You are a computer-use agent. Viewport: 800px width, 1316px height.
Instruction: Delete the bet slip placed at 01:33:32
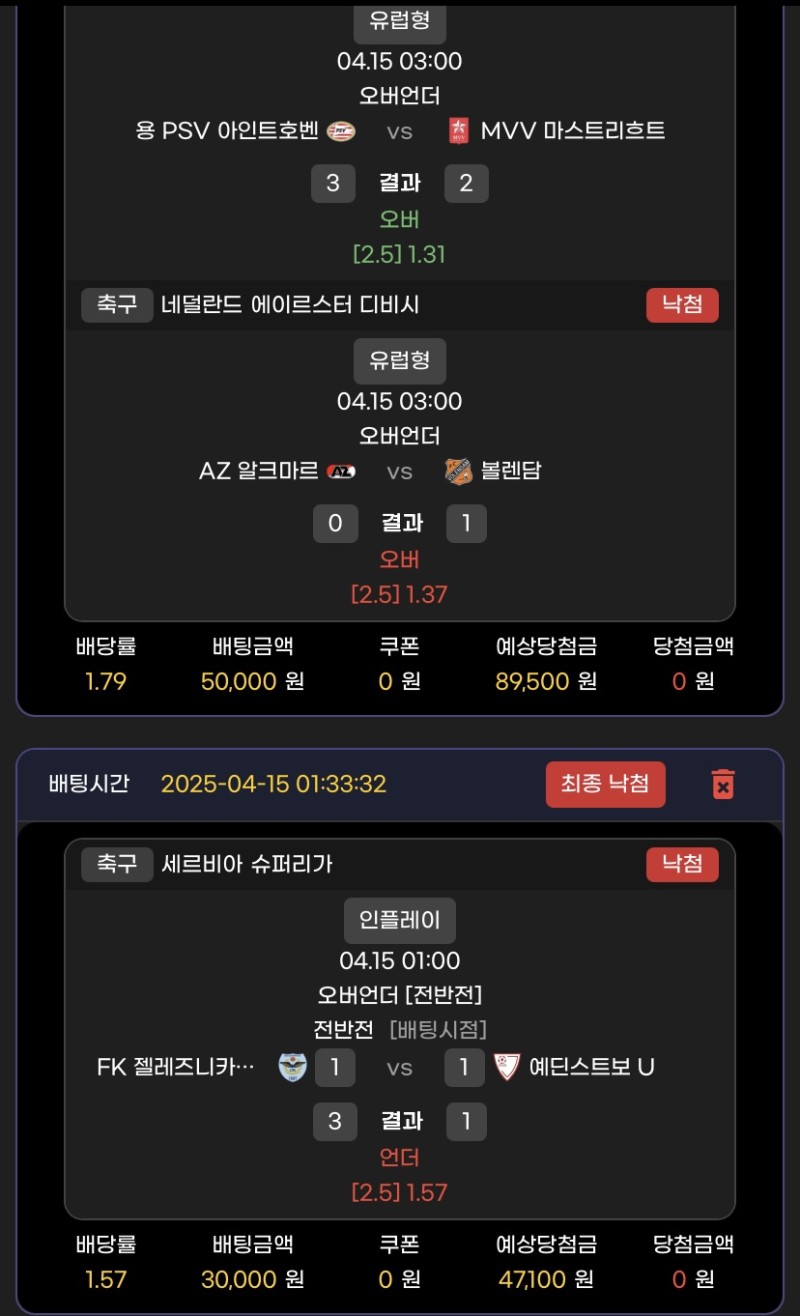click(x=723, y=784)
